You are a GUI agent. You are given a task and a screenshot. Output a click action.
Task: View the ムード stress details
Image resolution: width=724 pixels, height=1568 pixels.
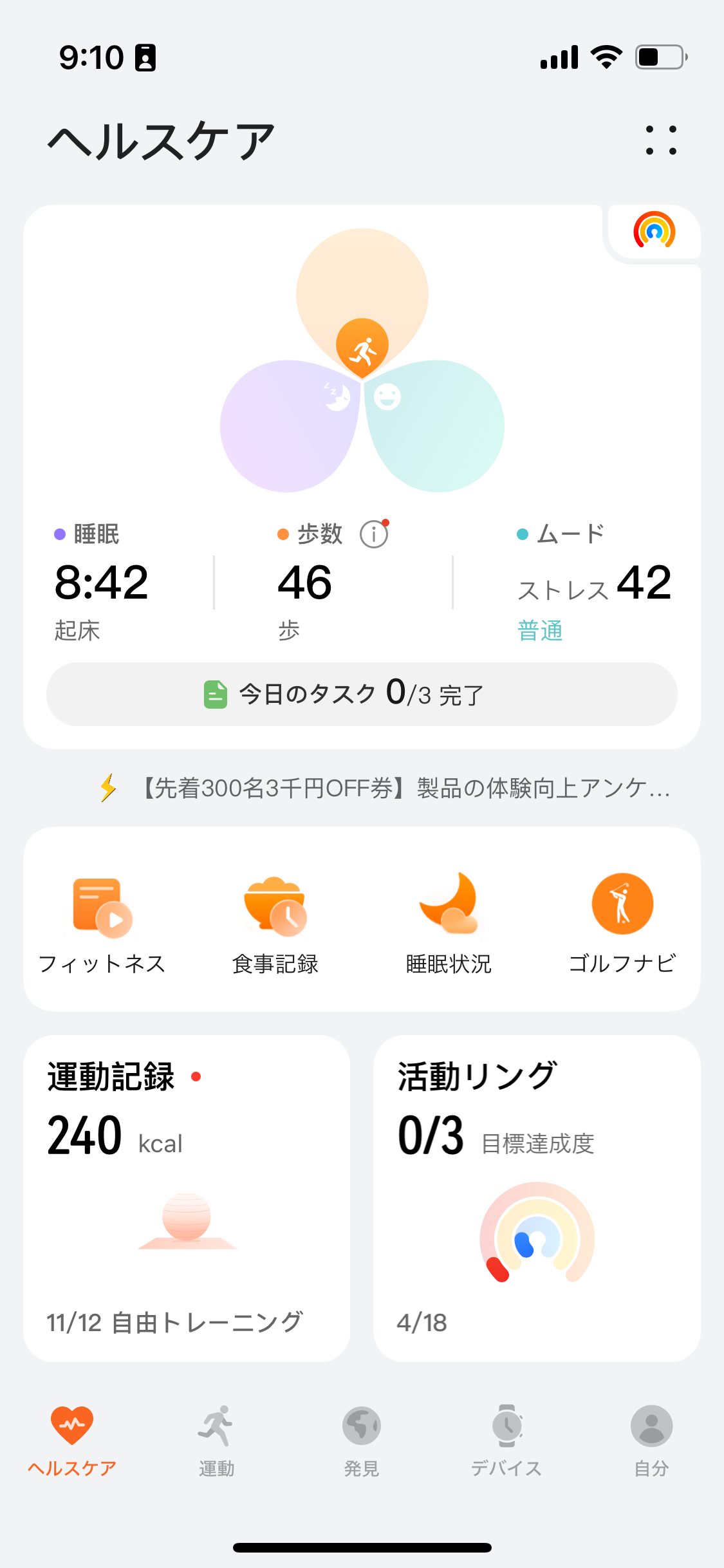click(x=593, y=583)
